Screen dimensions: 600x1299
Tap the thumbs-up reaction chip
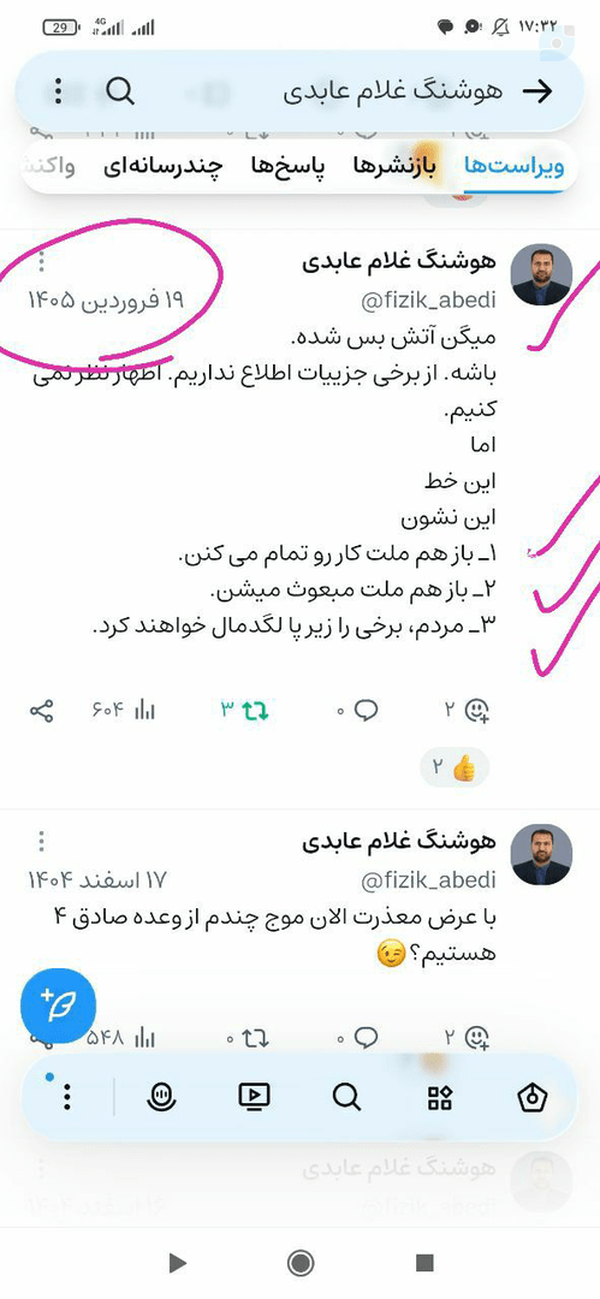[x=454, y=768]
